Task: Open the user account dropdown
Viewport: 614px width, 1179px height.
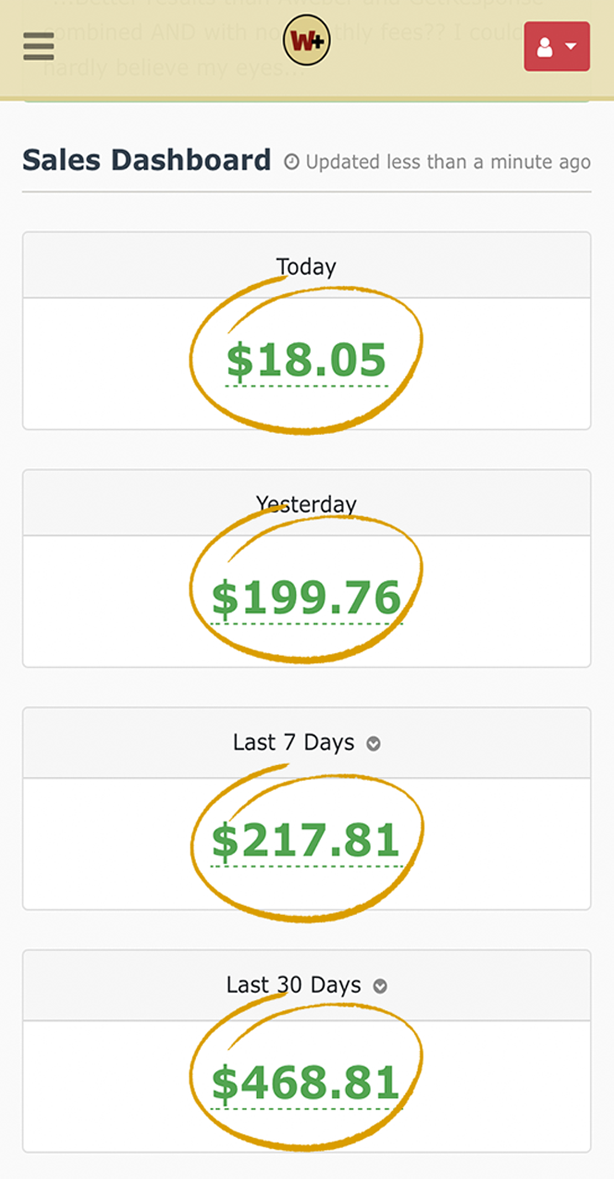Action: coord(557,47)
